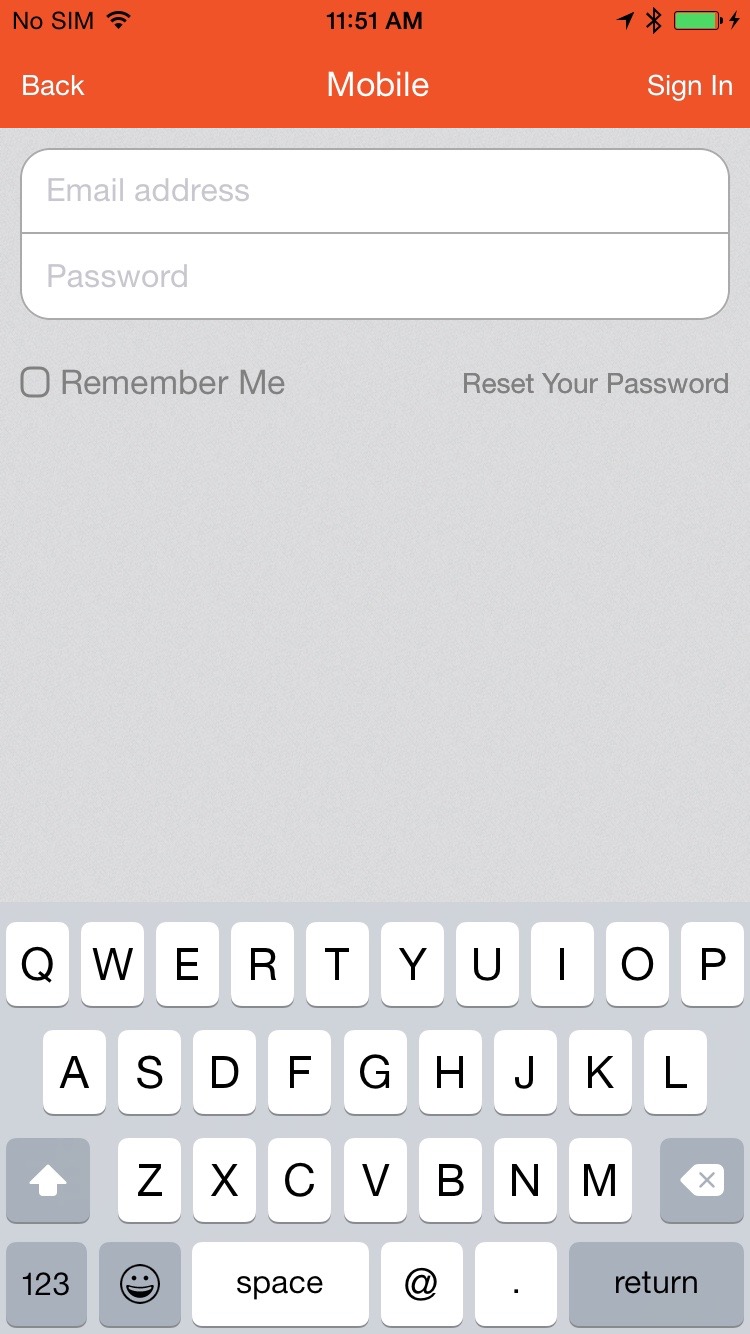Hit the return key on the keyboard
750x1334 pixels.
tap(656, 1283)
